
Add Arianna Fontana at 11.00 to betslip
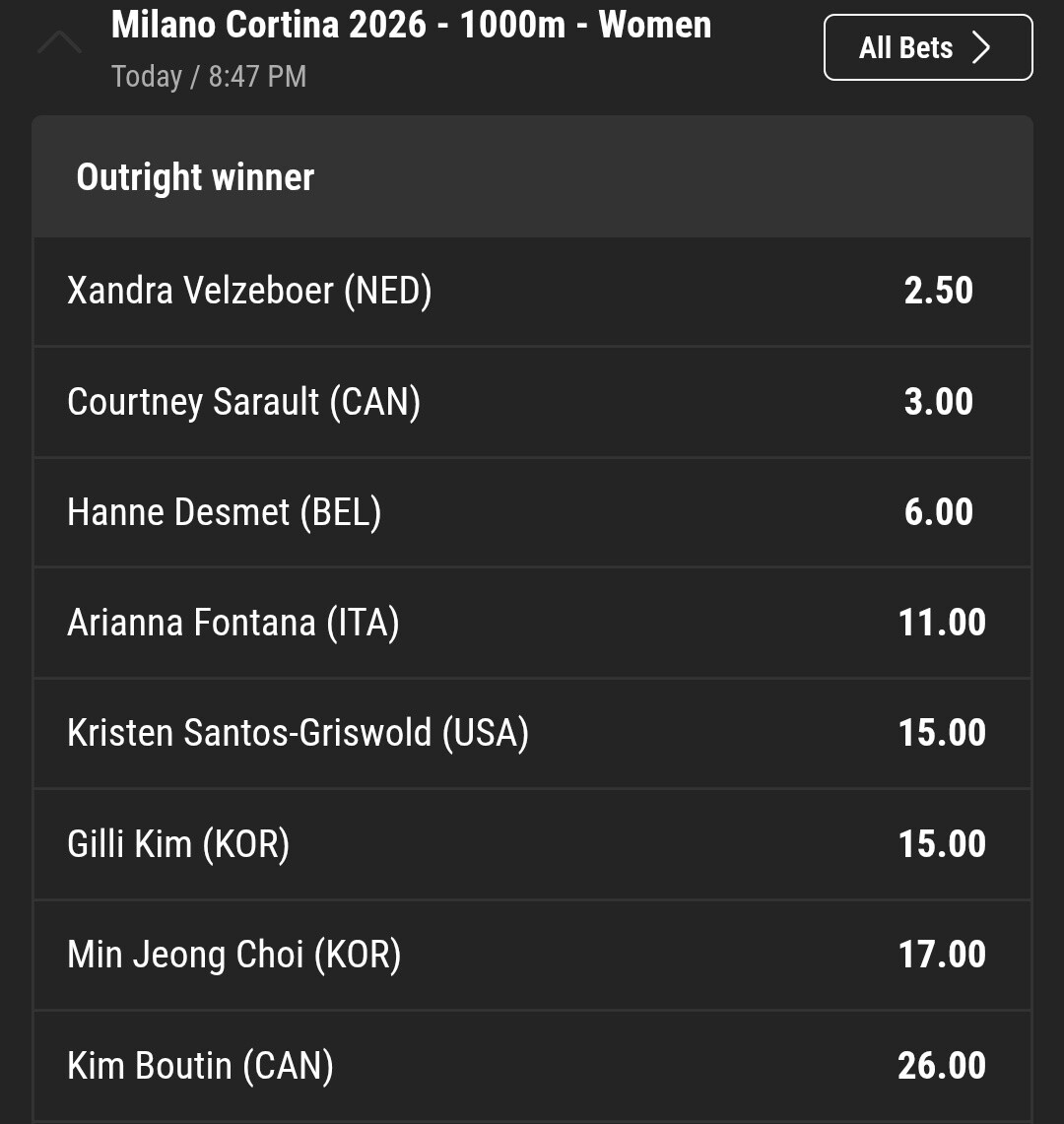click(941, 623)
